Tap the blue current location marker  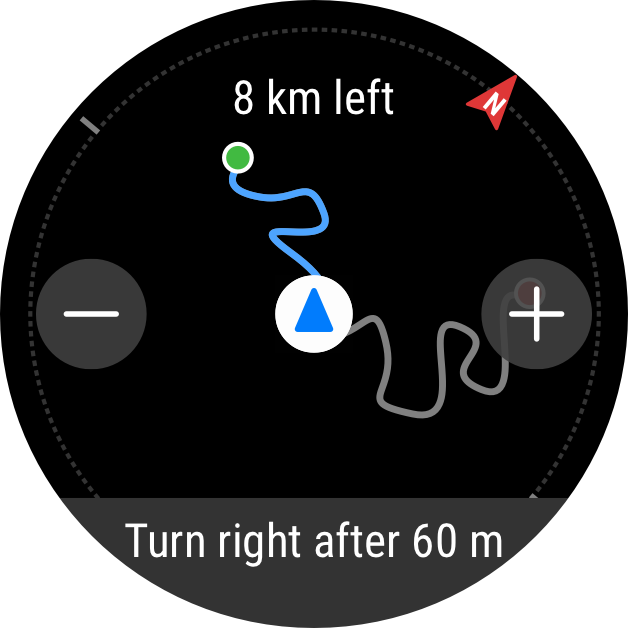tap(313, 313)
